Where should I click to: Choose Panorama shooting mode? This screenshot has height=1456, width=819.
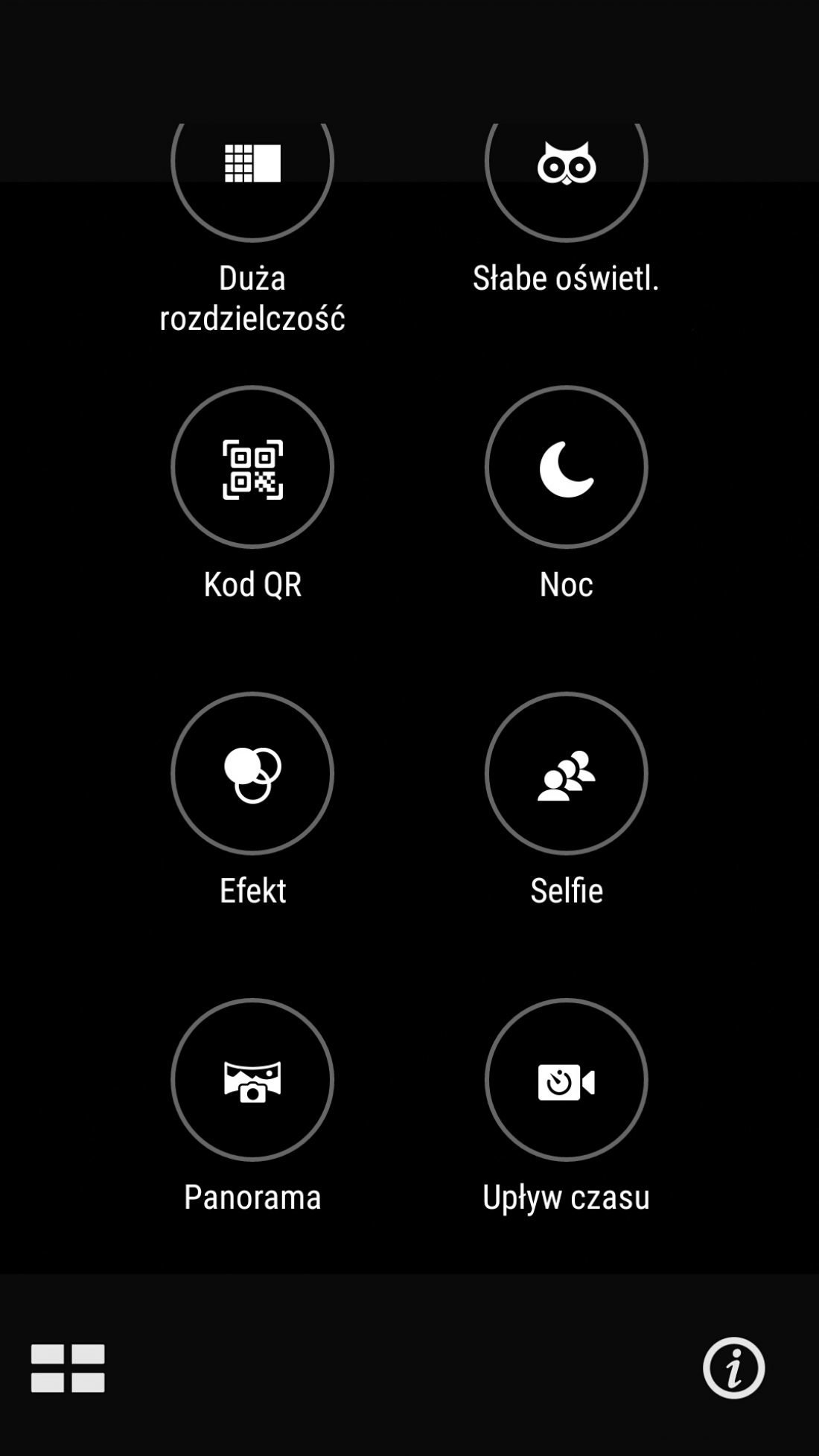pyautogui.click(x=252, y=1080)
